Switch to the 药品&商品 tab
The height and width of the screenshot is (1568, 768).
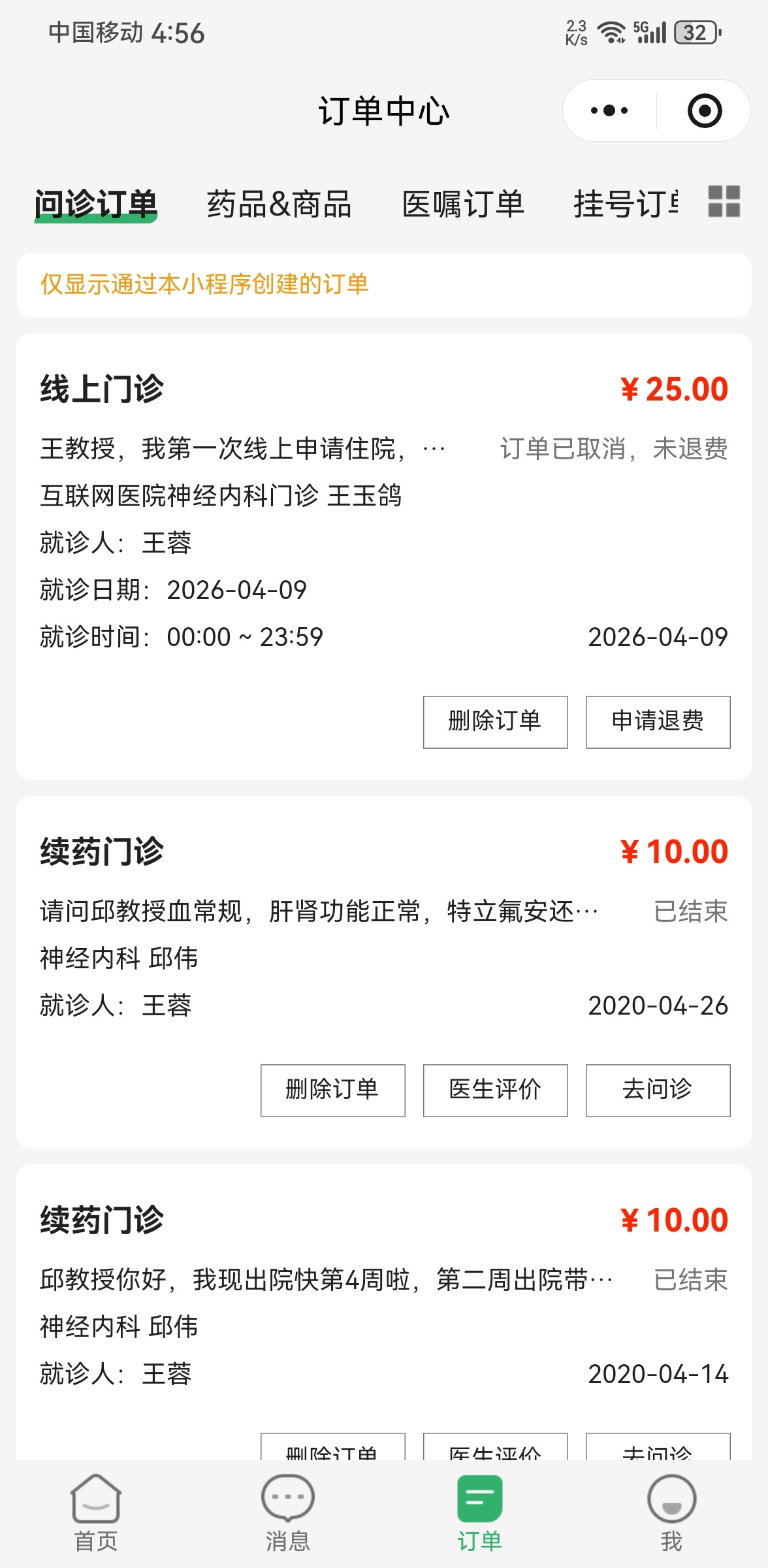pos(279,204)
